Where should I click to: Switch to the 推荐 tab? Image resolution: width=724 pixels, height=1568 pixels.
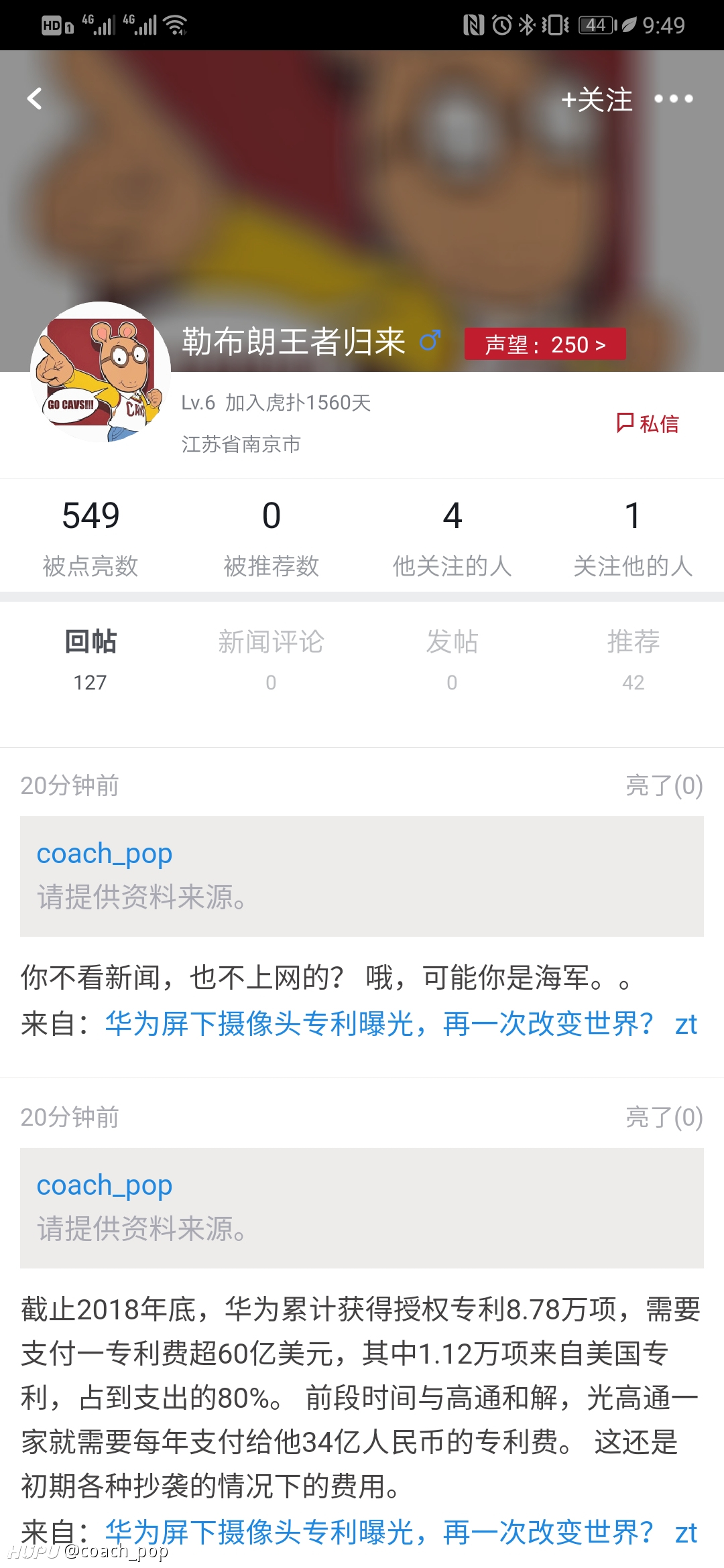click(633, 659)
